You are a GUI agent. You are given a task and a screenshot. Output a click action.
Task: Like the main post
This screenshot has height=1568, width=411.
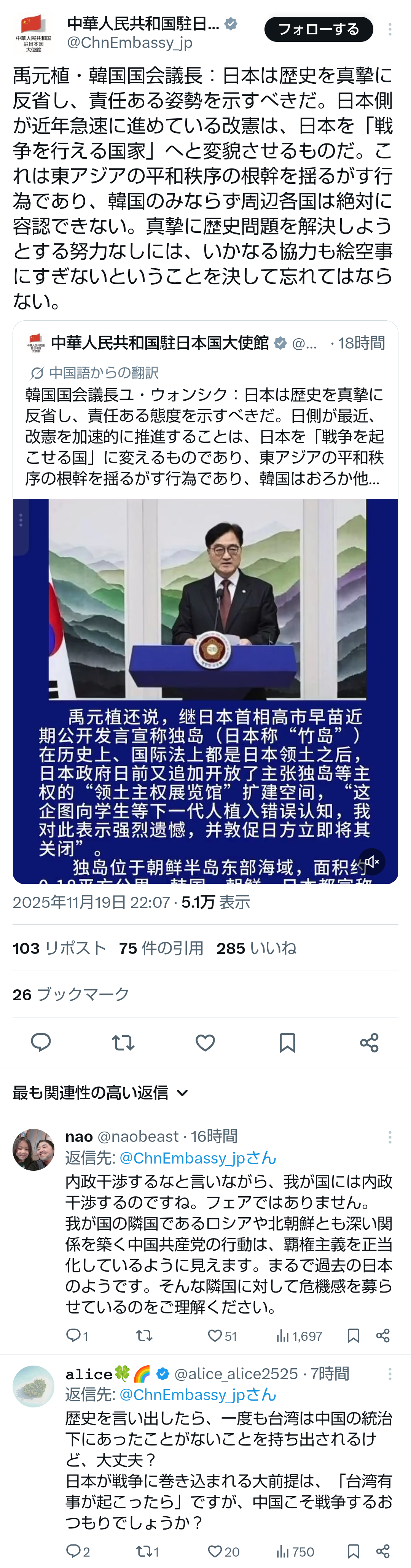click(205, 1043)
